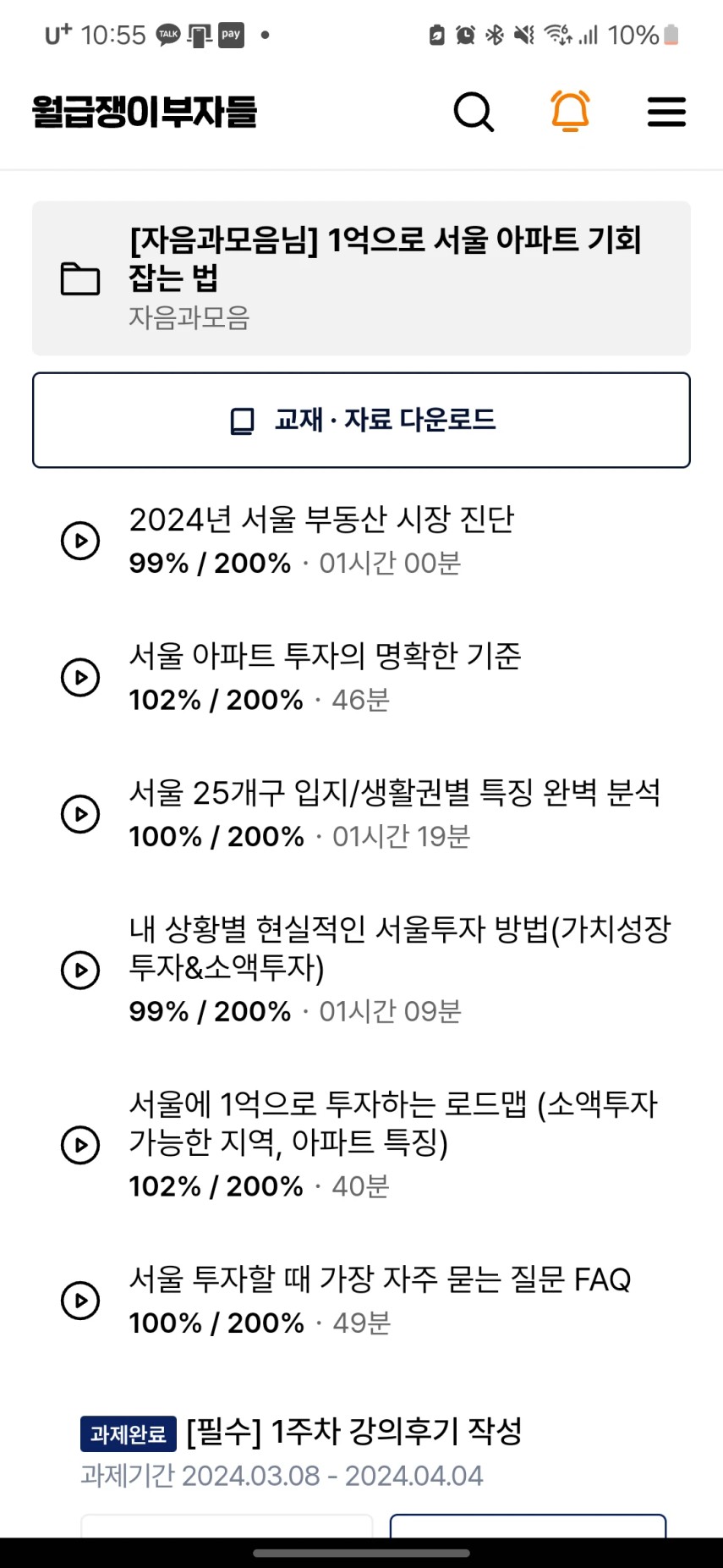The image size is (723, 1568).
Task: Open the hamburger menu
Action: [666, 112]
